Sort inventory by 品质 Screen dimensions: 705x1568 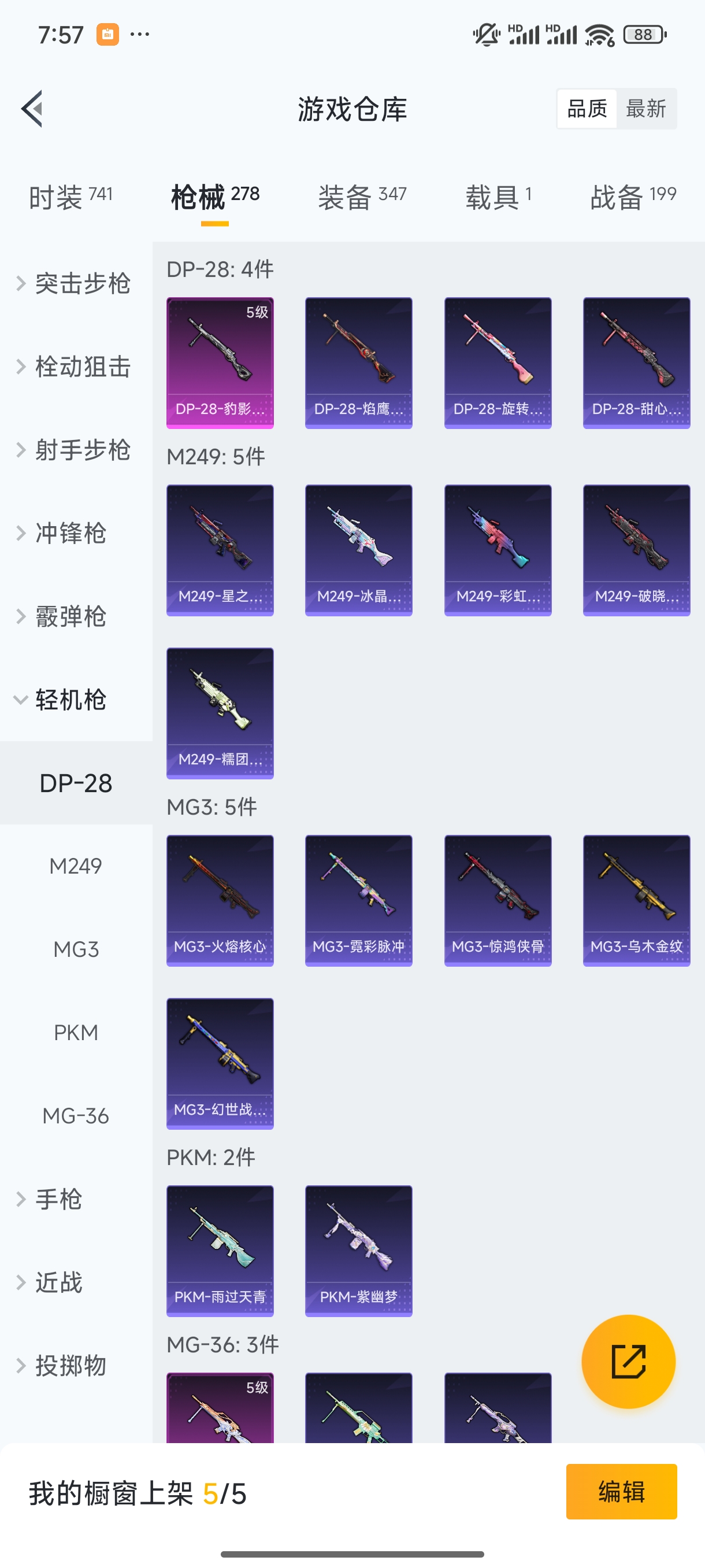point(587,109)
